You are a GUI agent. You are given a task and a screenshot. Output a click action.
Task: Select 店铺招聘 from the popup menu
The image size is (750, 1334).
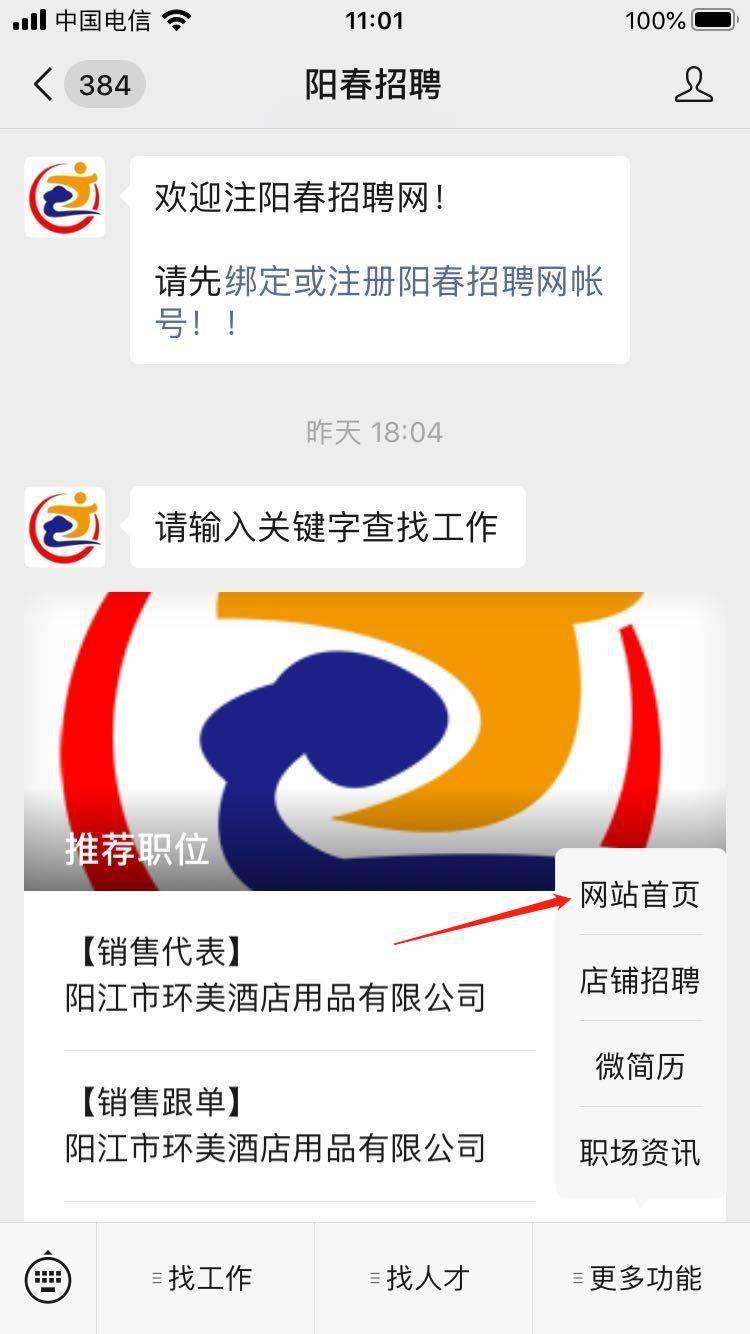pos(640,980)
